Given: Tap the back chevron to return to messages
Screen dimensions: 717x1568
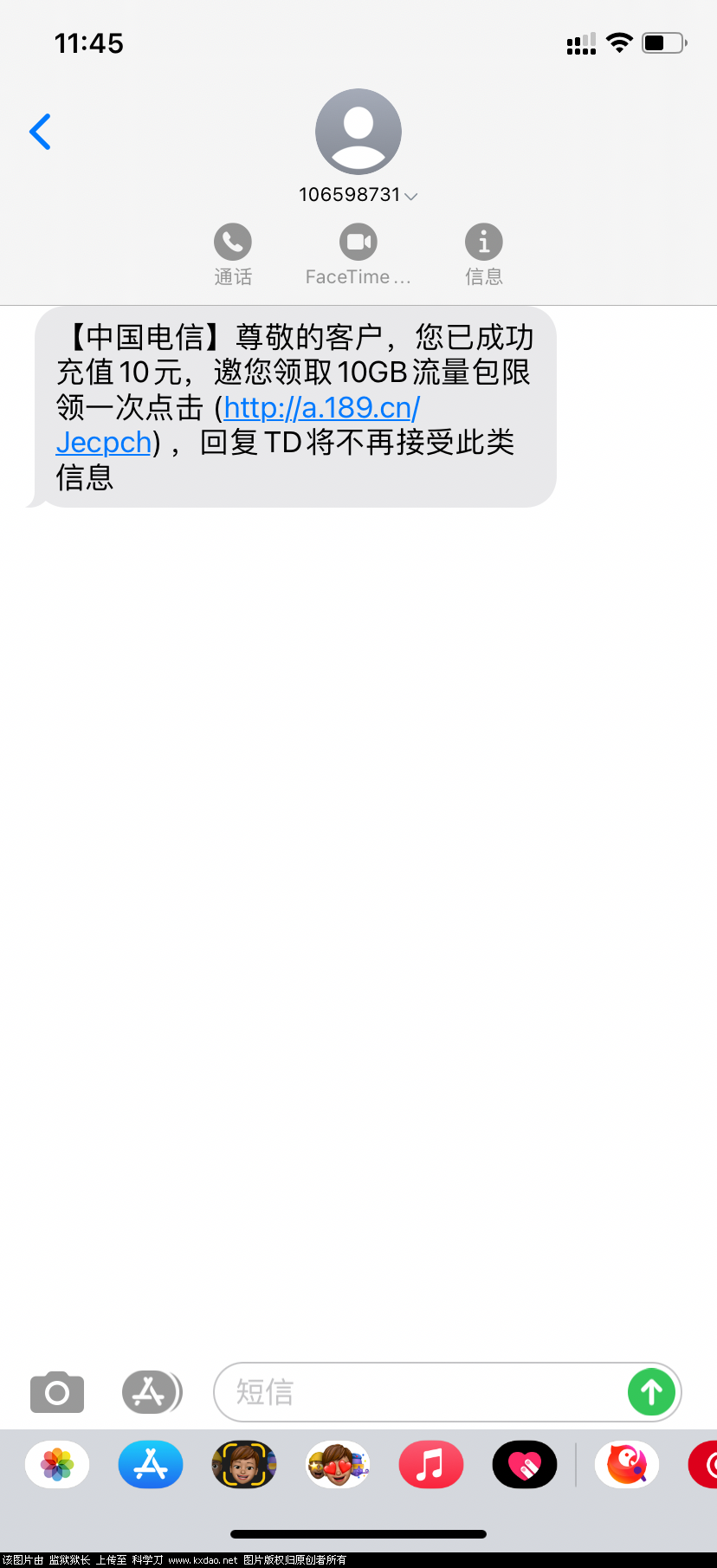Looking at the screenshot, I should tap(40, 131).
